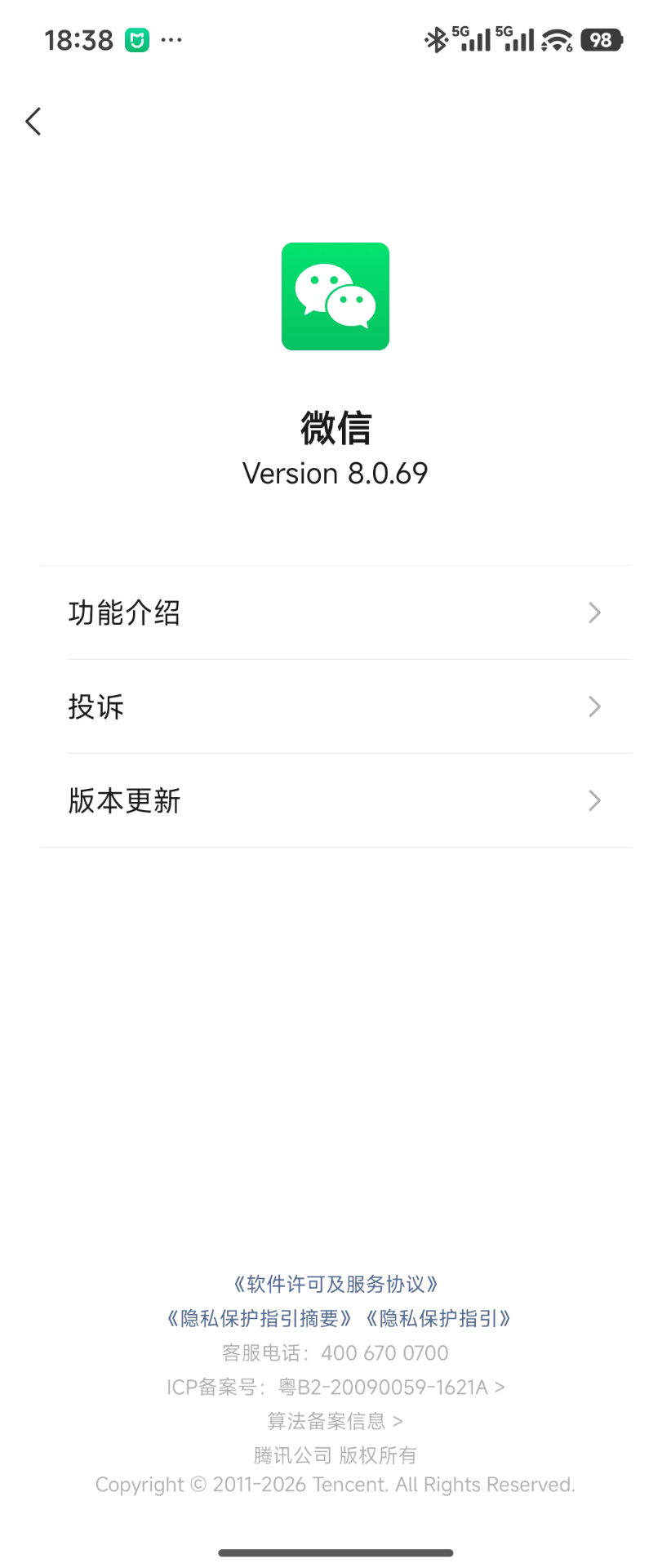Viewport: 671px width, 1568px height.
Task: Tap the Version 8.0.69 text
Action: point(335,474)
